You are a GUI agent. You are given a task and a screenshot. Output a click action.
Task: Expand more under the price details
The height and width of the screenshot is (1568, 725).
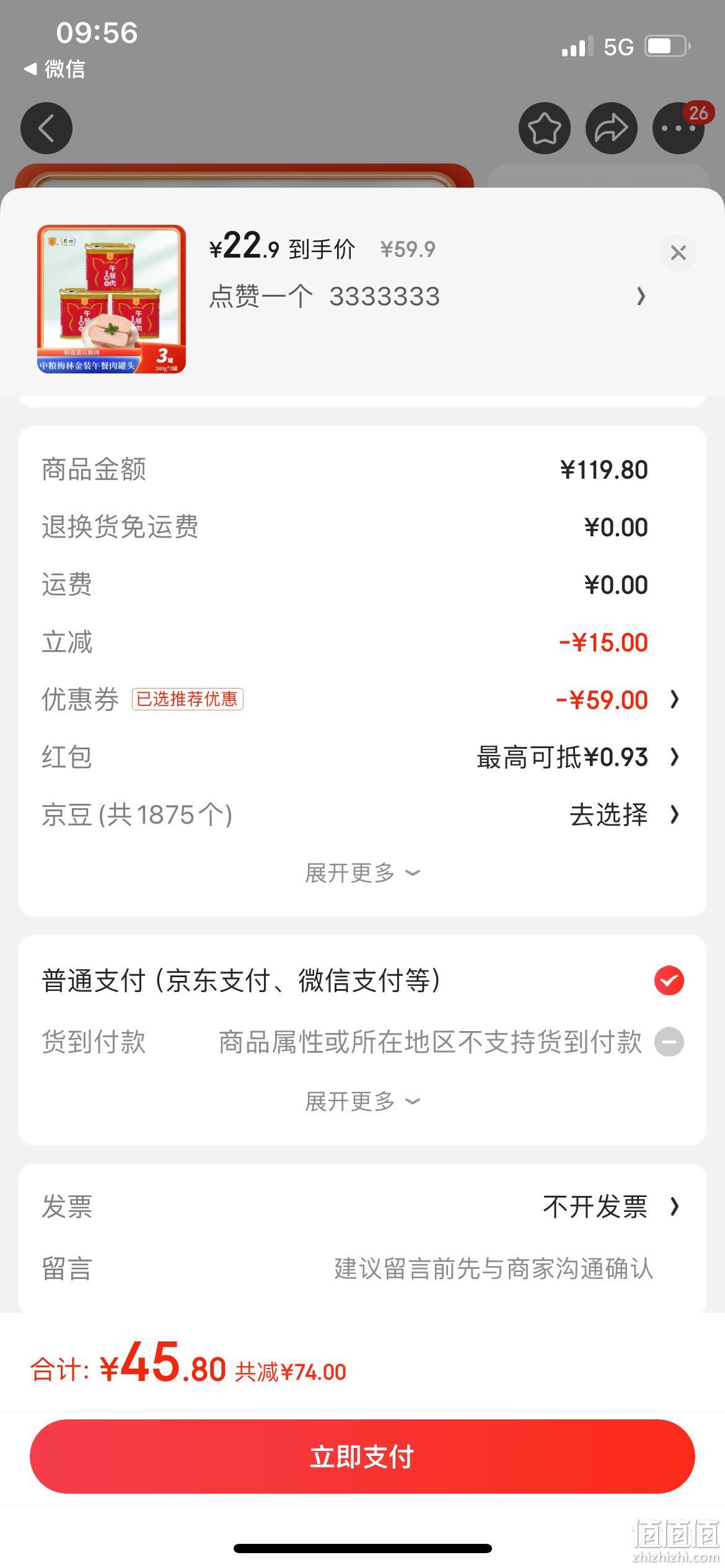tap(362, 873)
